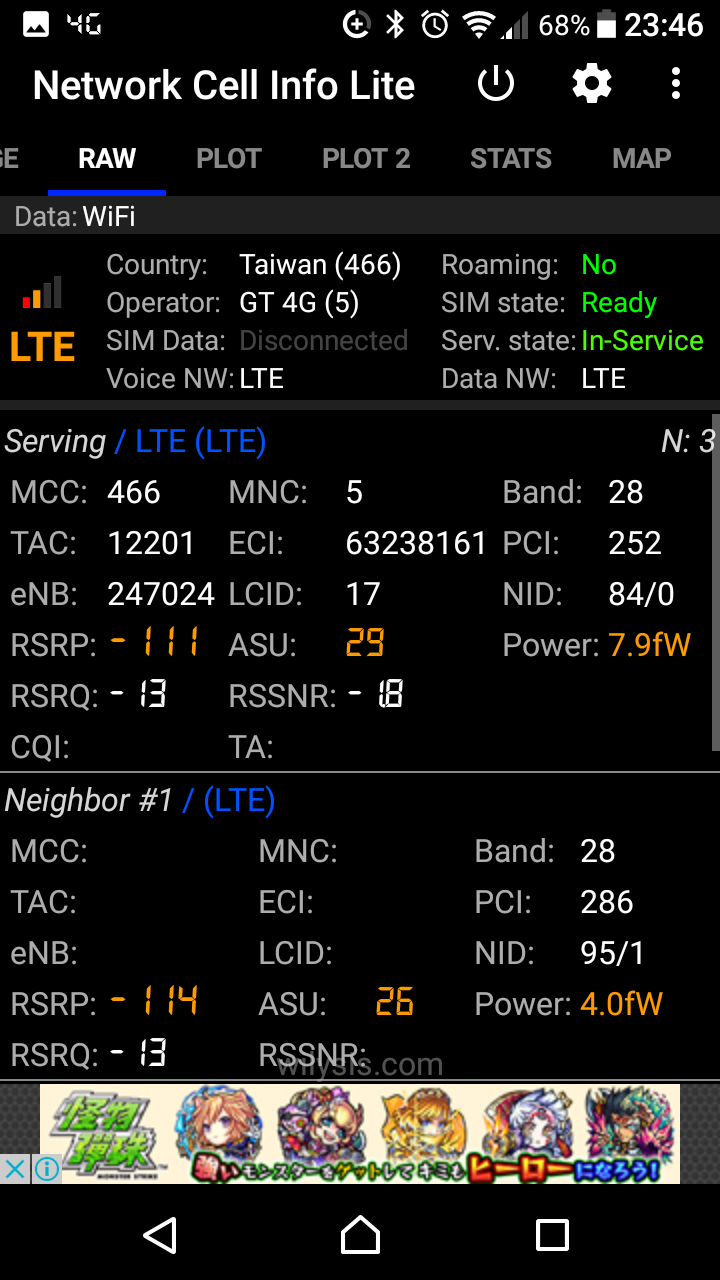720x1280 pixels.
Task: Close the Monster Strike ad banner
Action: [x=14, y=1168]
